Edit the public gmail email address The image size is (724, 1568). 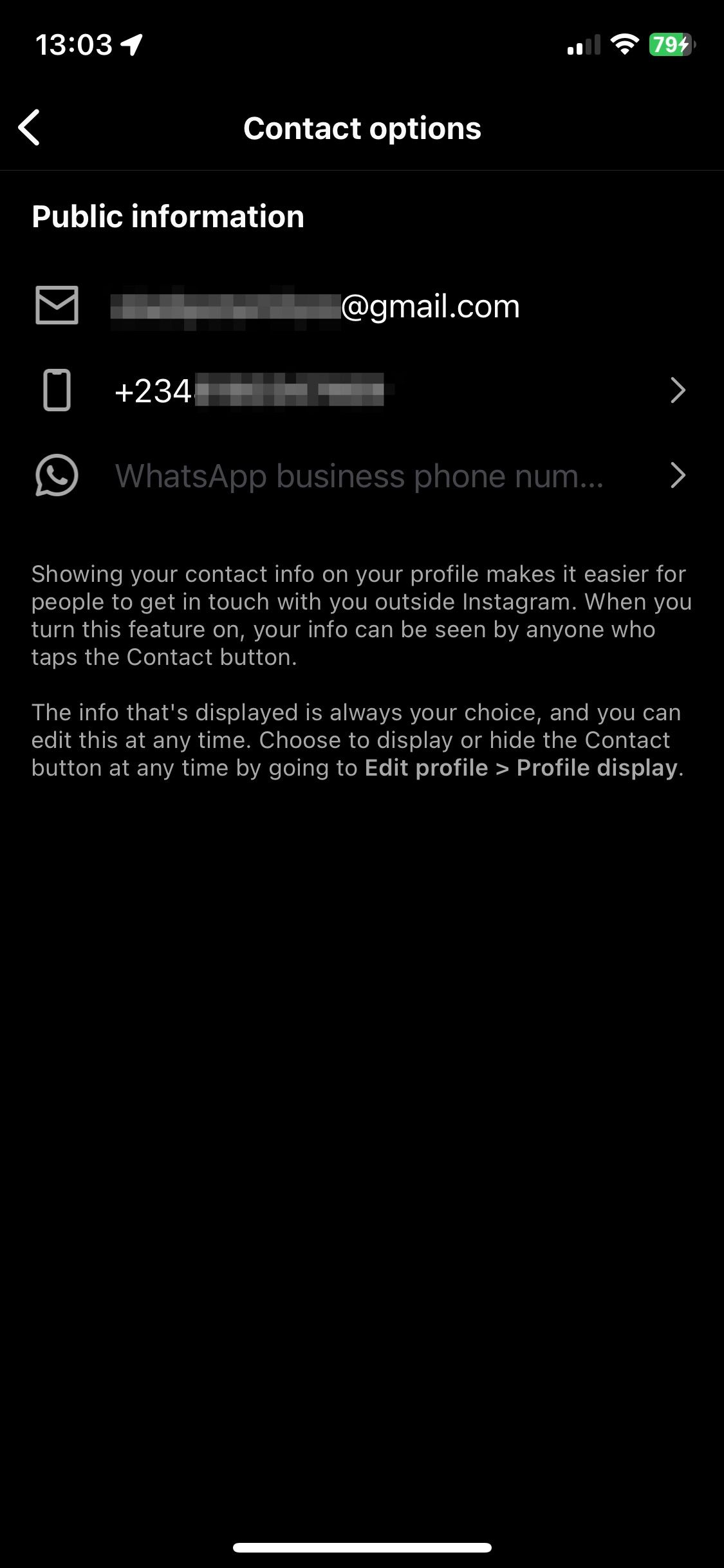click(315, 306)
